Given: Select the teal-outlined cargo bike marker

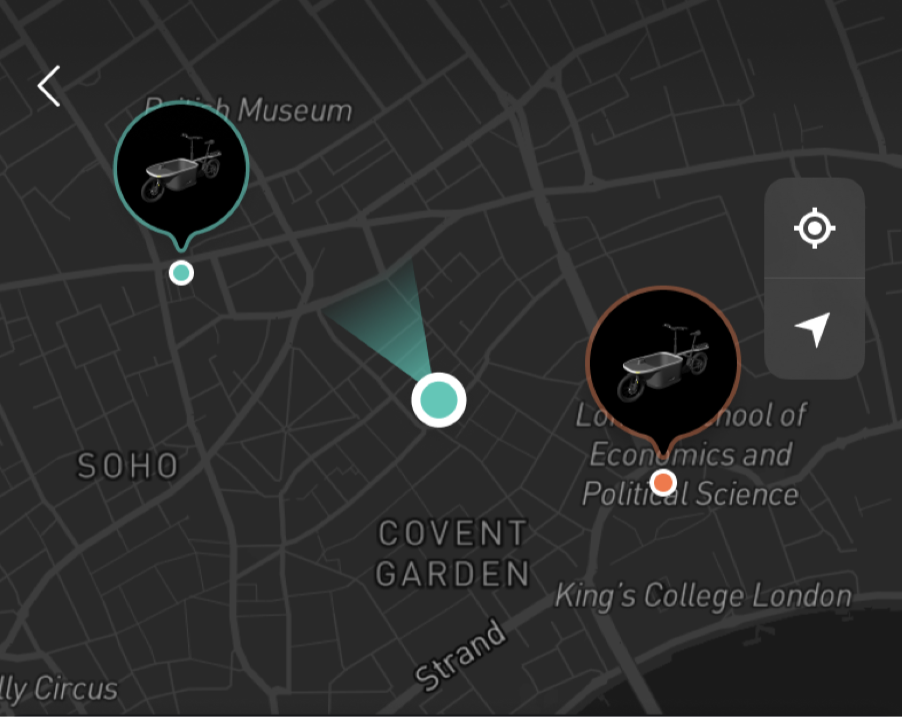Looking at the screenshot, I should [x=181, y=167].
